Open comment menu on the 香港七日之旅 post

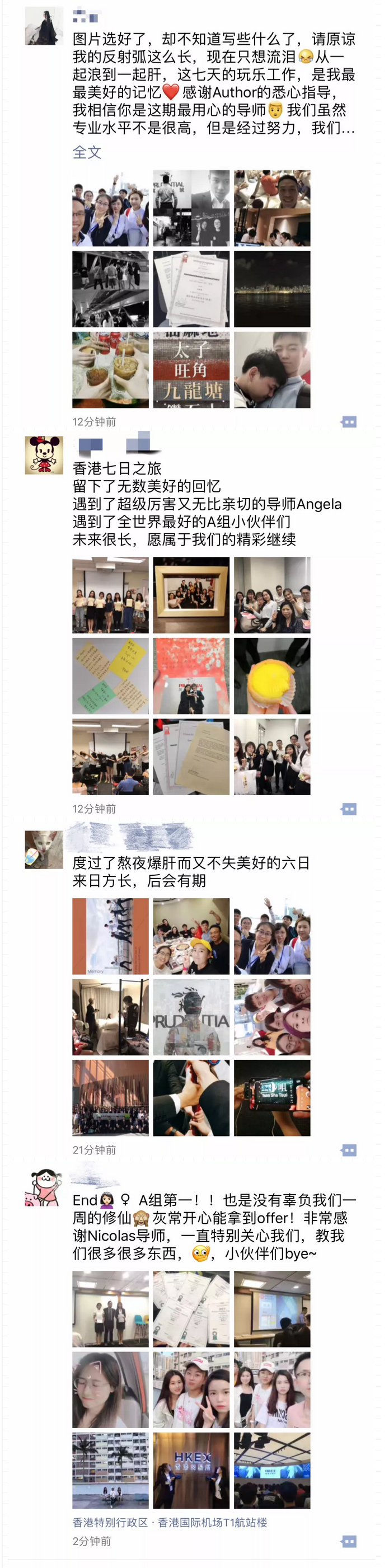[x=349, y=809]
